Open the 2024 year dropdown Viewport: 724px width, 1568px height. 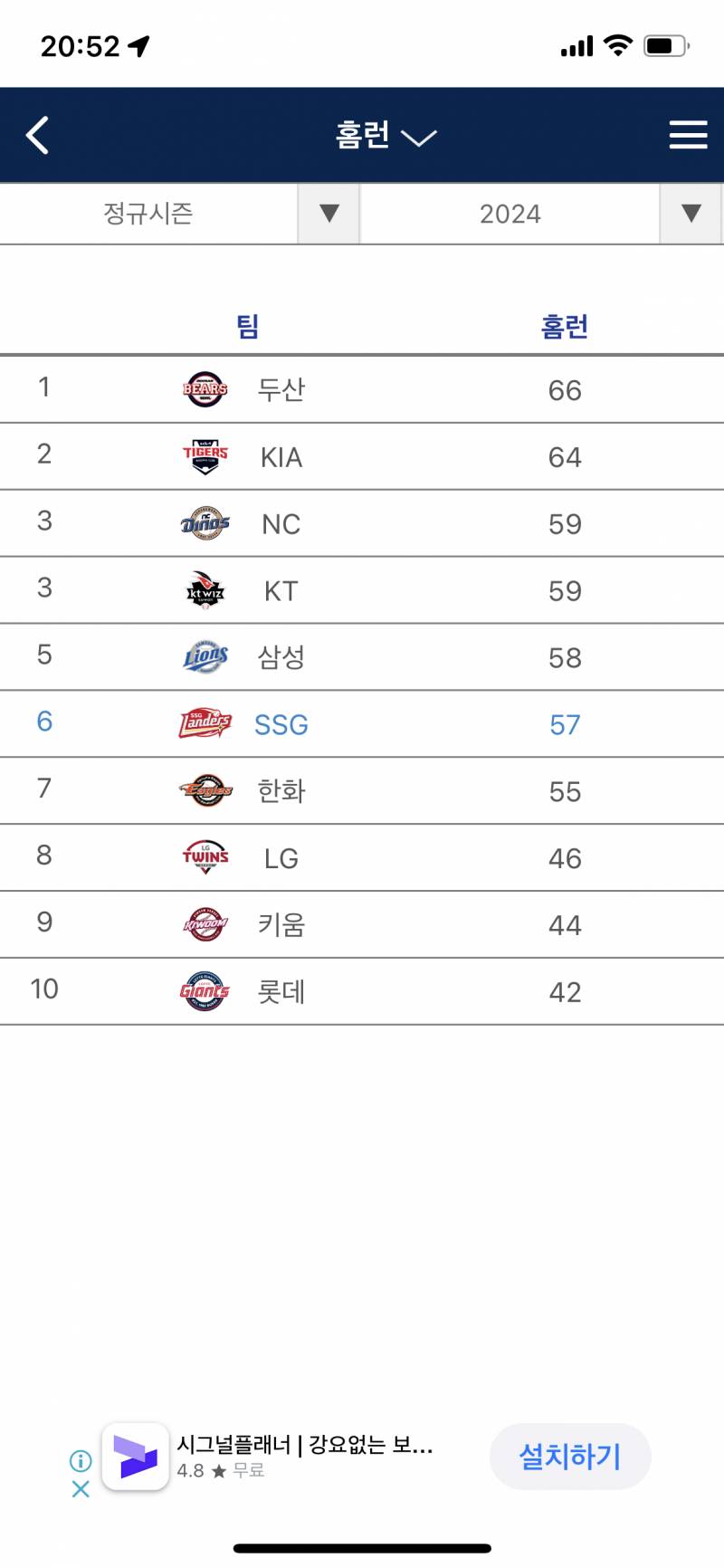pos(542,214)
